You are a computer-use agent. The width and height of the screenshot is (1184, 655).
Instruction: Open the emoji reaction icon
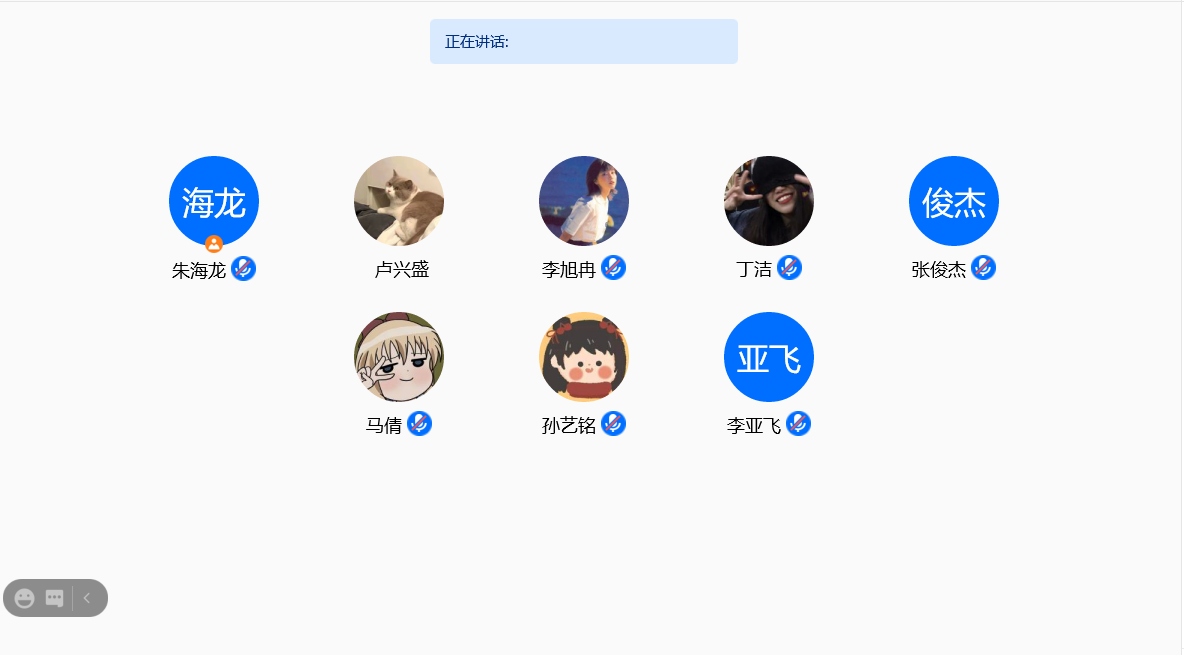point(25,598)
